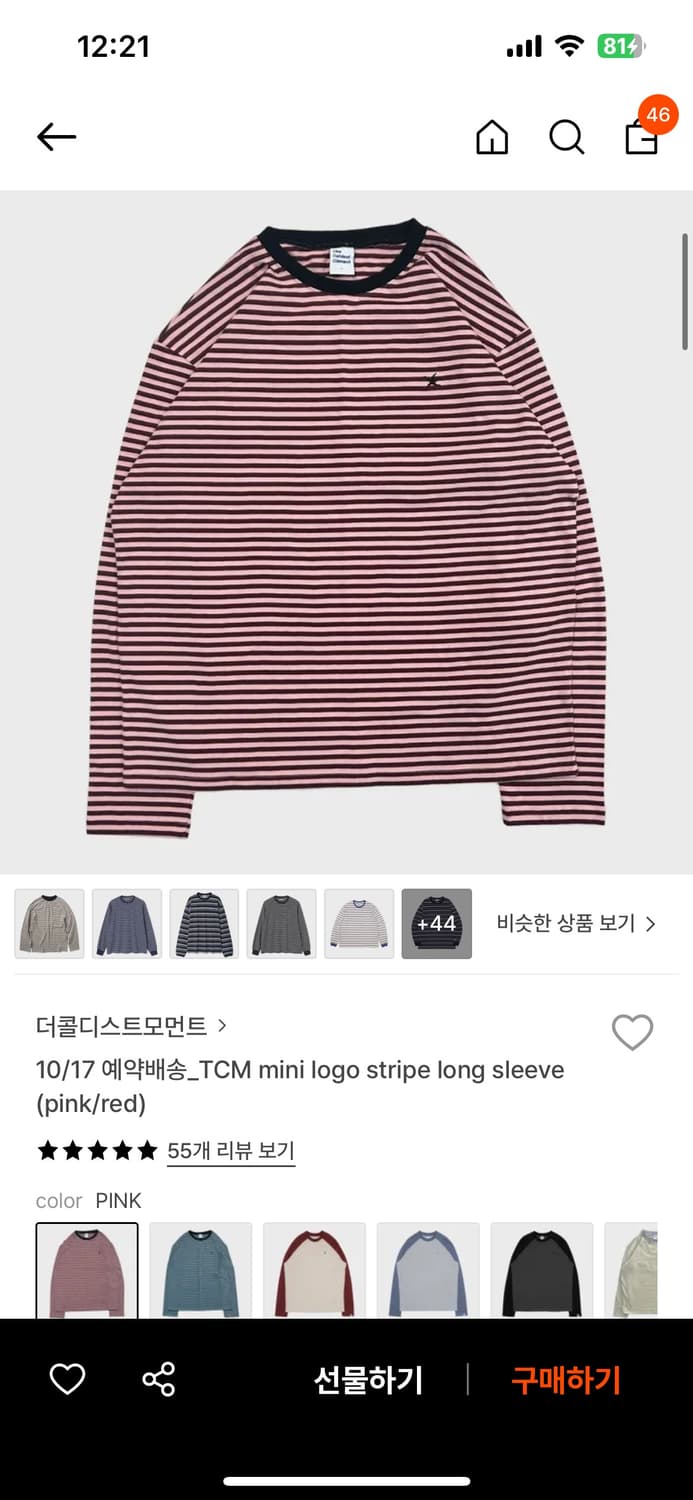The height and width of the screenshot is (1500, 693).
Task: Open 비슷한 상품 보기 link
Action: tap(576, 923)
